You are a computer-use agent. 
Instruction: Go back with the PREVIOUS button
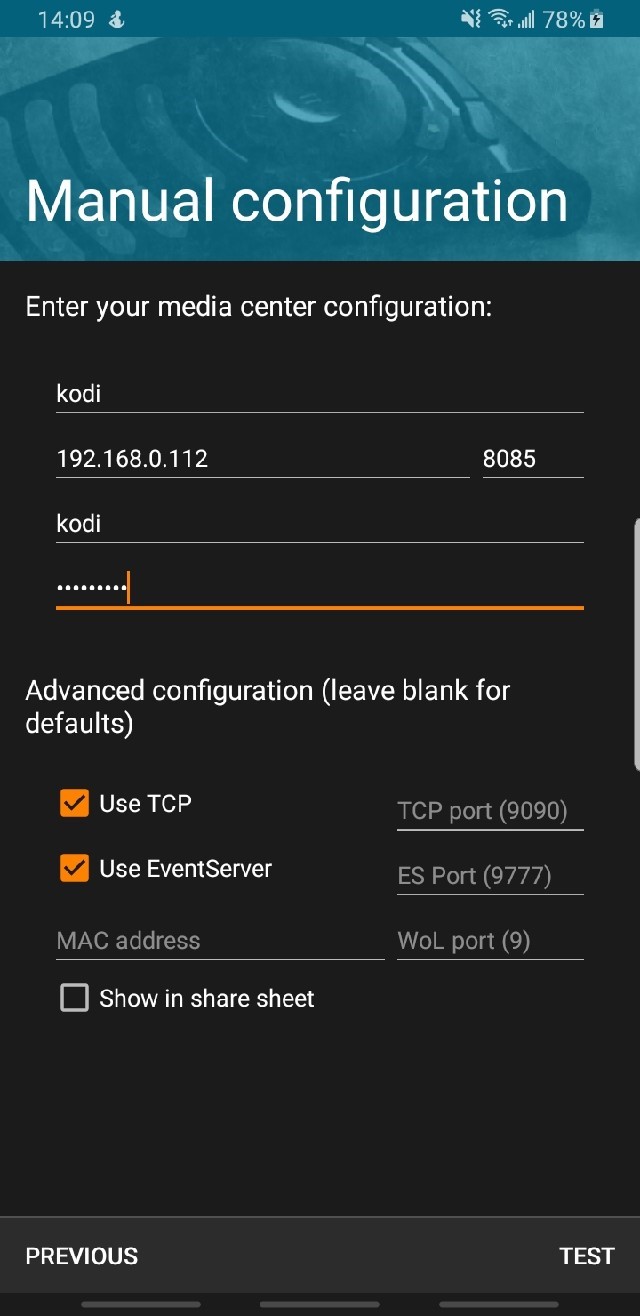[82, 1256]
